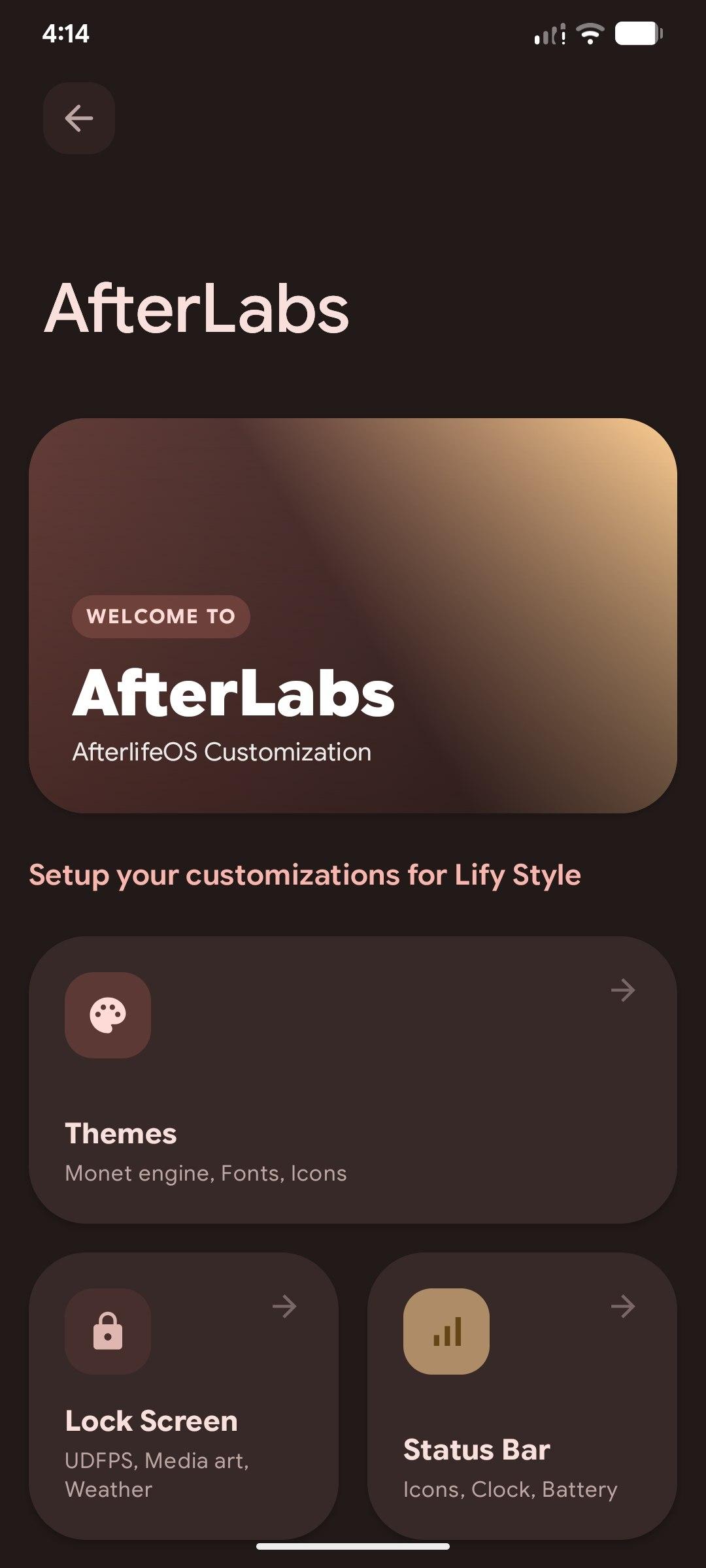Go back using the arrow button
Image resolution: width=706 pixels, height=1568 pixels.
tap(79, 118)
